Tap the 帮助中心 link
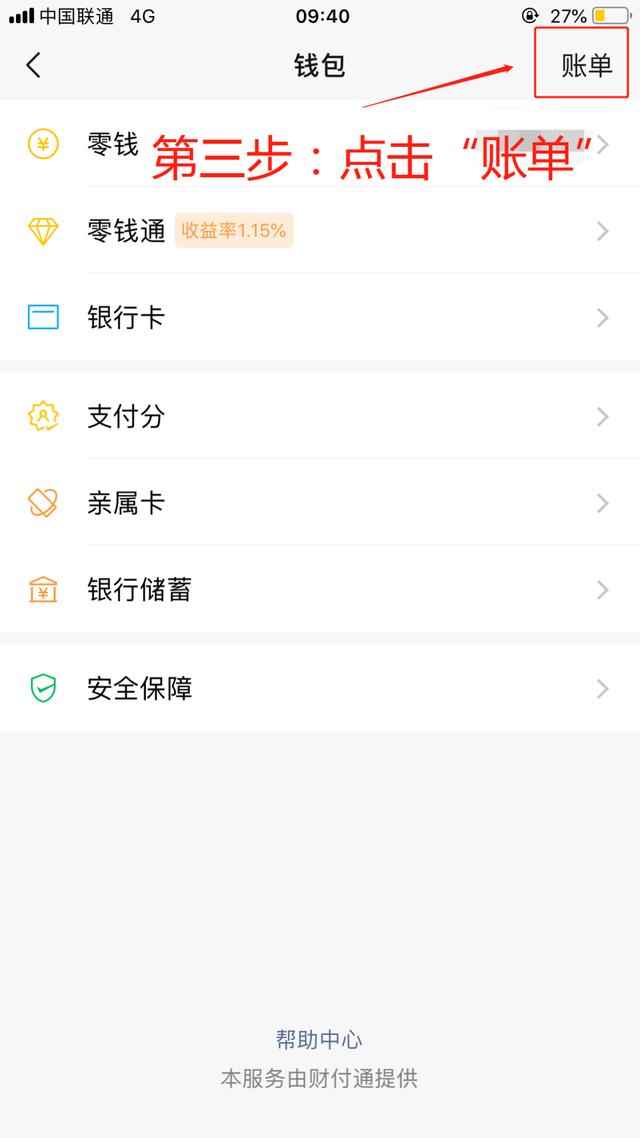640x1138 pixels. coord(319,1039)
